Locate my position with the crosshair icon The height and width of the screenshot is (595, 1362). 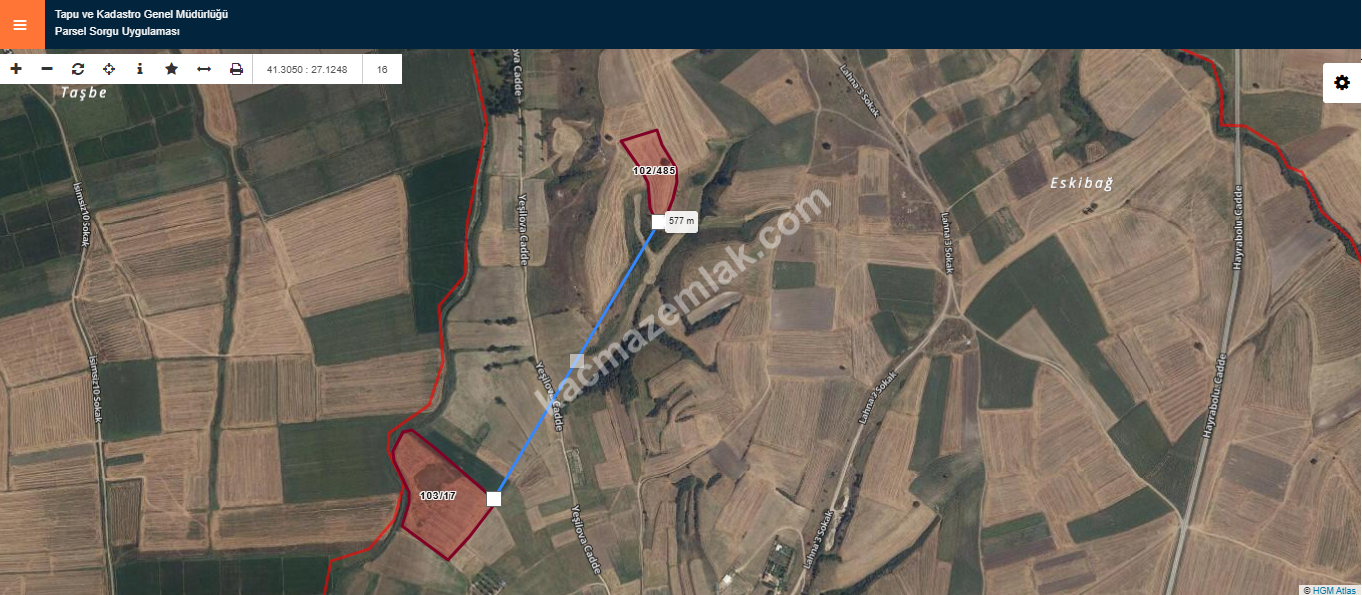point(109,69)
